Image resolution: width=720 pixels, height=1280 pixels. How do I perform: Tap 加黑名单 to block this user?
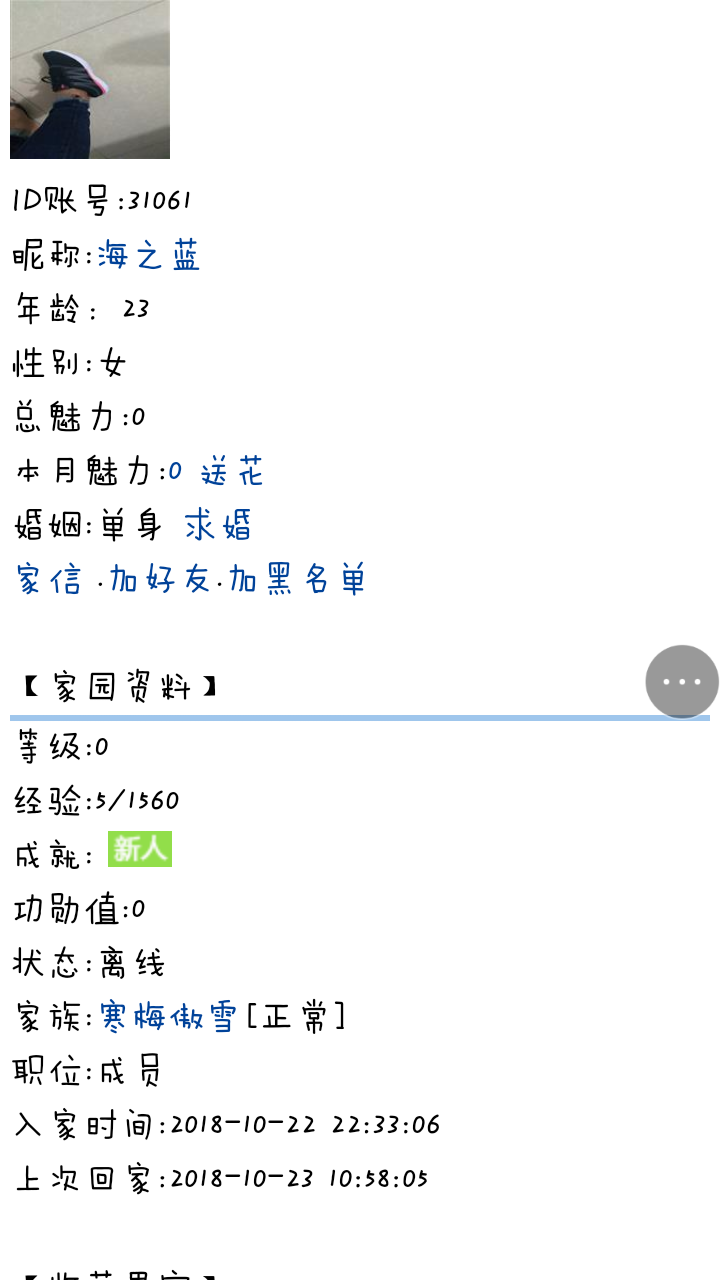[x=297, y=579]
